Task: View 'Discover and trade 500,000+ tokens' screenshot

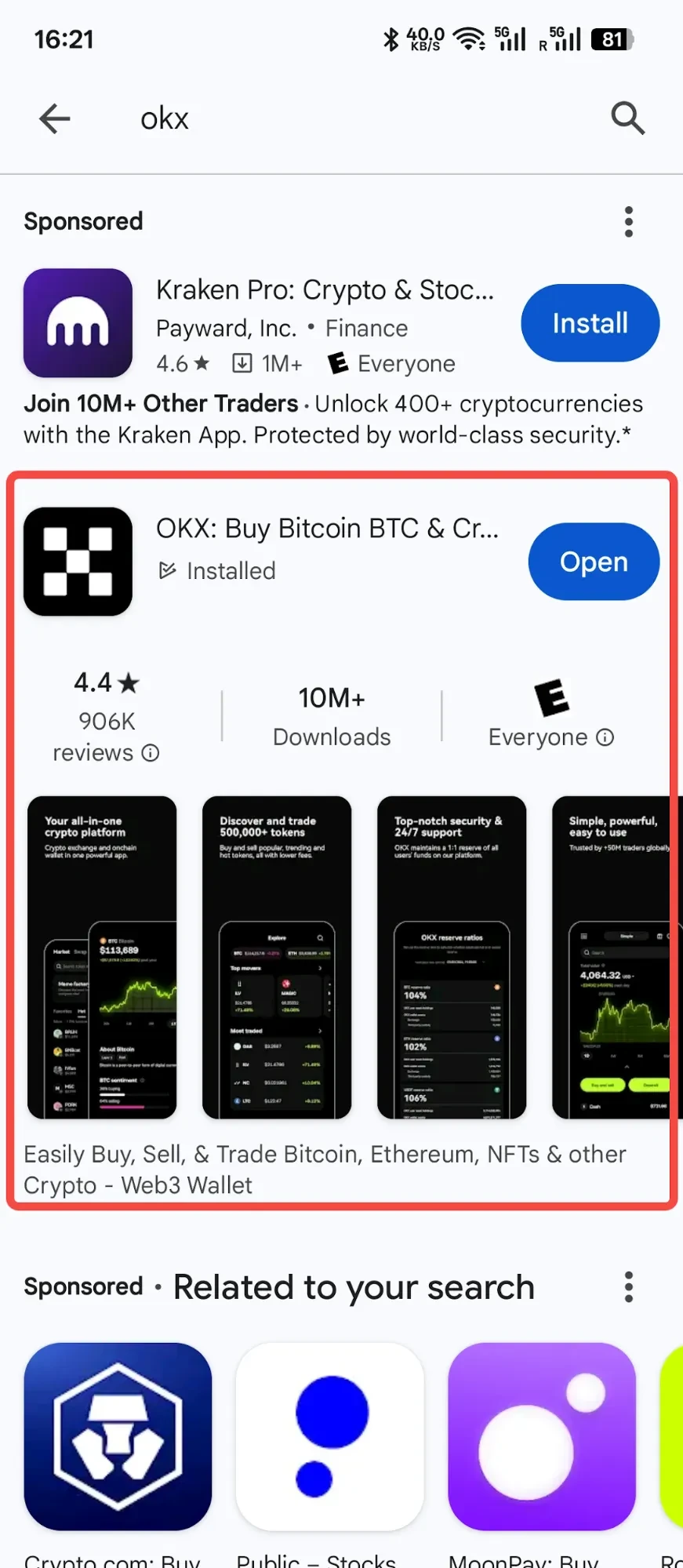Action: pos(277,957)
